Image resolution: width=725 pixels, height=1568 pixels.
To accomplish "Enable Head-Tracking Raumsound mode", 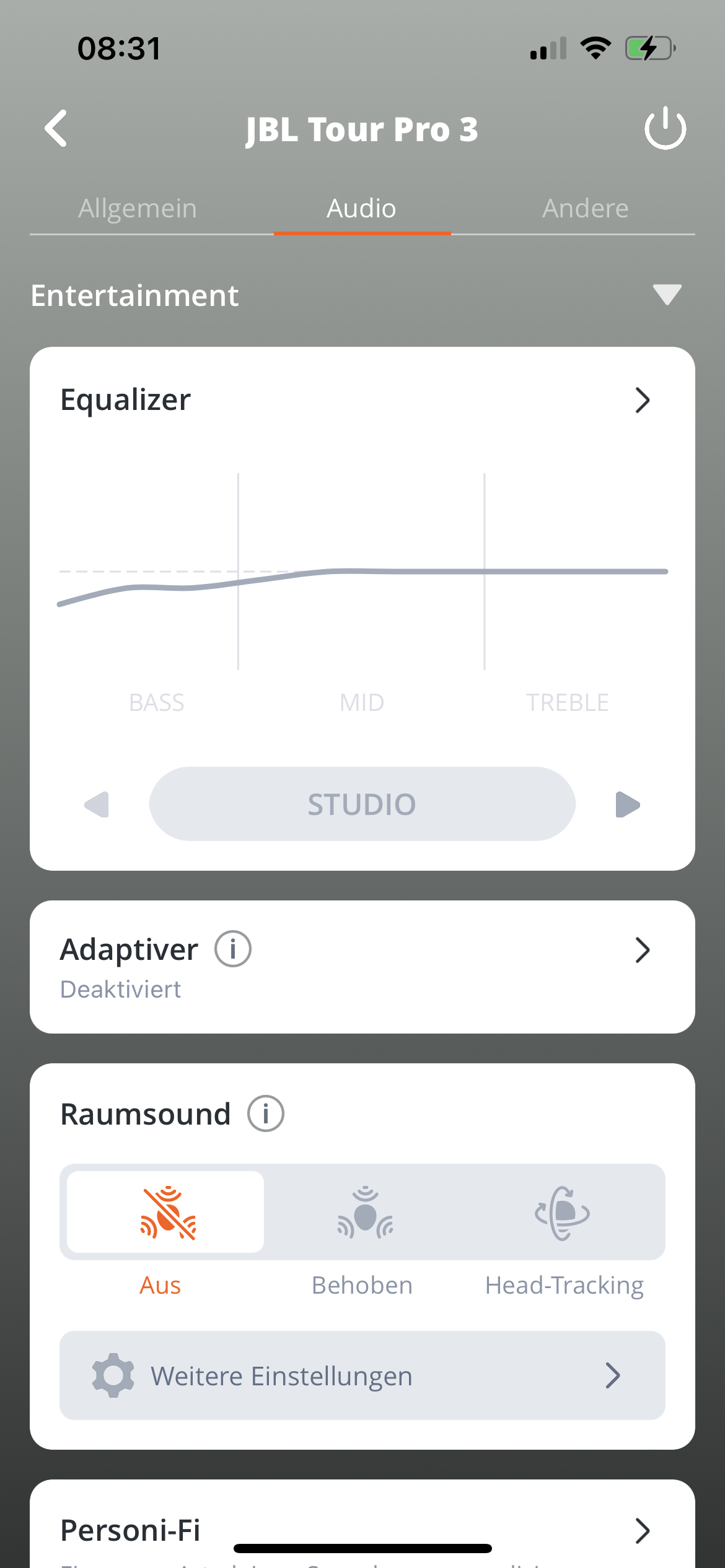I will (563, 1213).
